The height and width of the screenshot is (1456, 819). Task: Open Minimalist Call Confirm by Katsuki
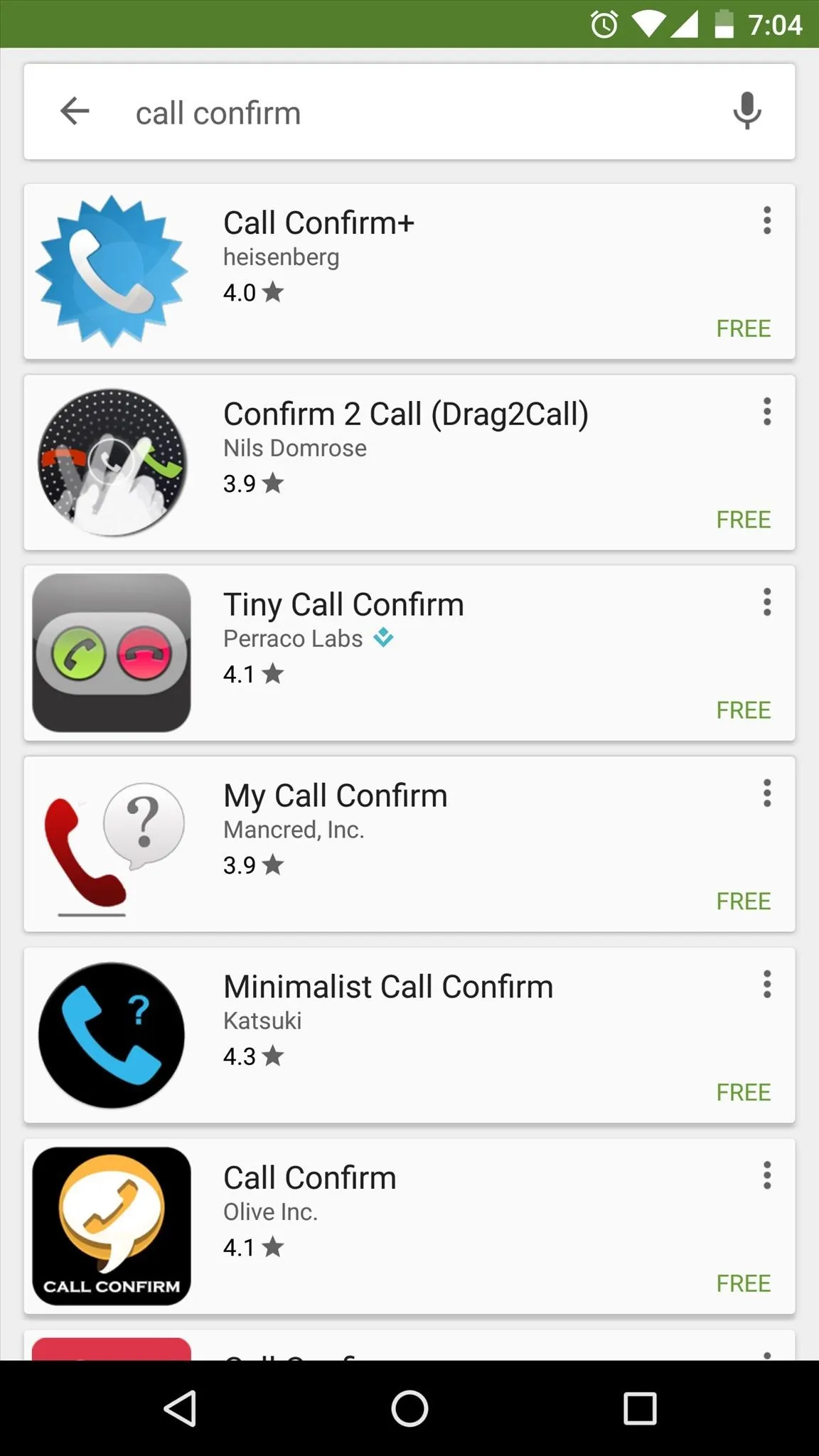[x=409, y=1036]
